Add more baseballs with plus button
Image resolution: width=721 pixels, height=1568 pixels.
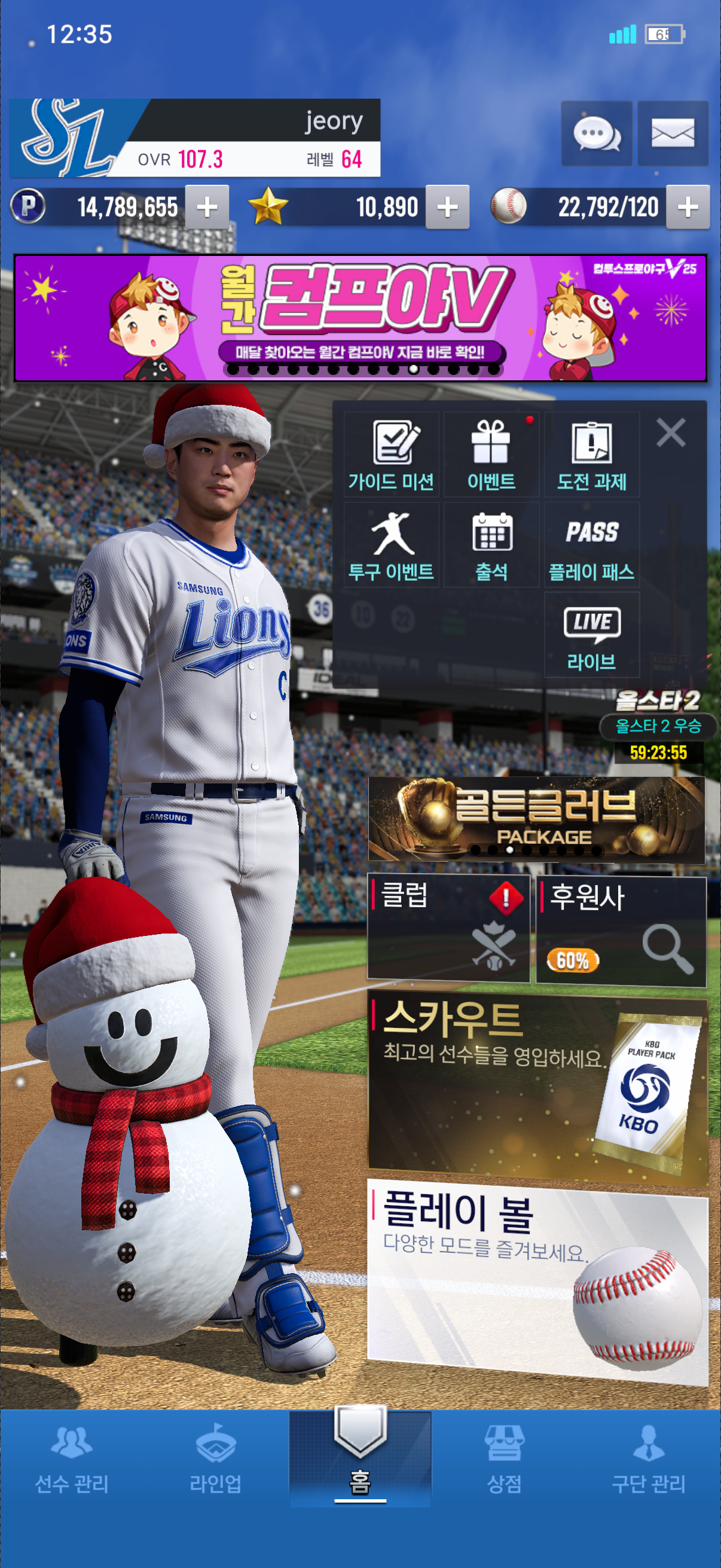tap(688, 207)
